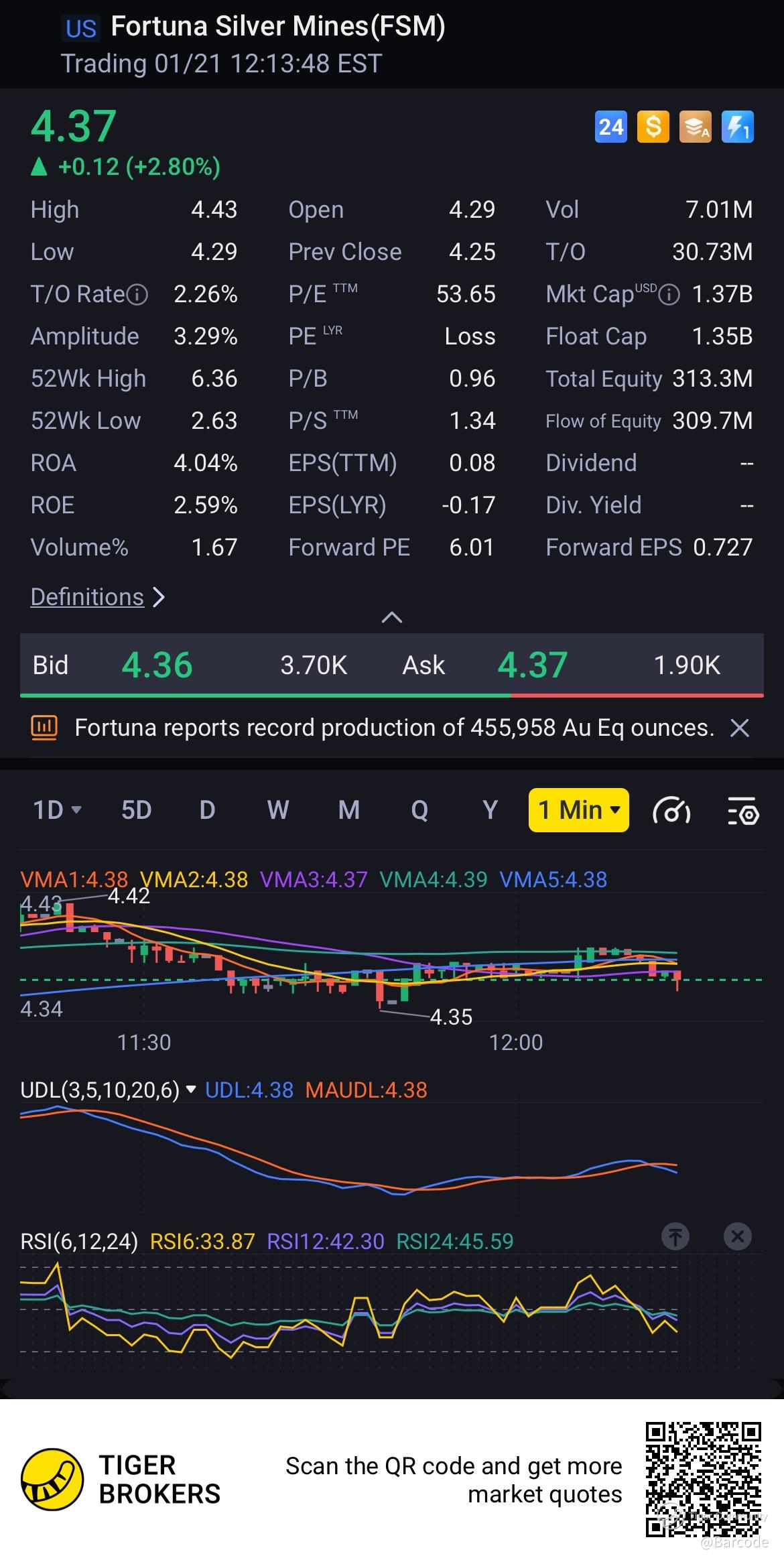Viewport: 784px width, 1560px height.
Task: Move the RSI indicator to top
Action: coord(675,1236)
